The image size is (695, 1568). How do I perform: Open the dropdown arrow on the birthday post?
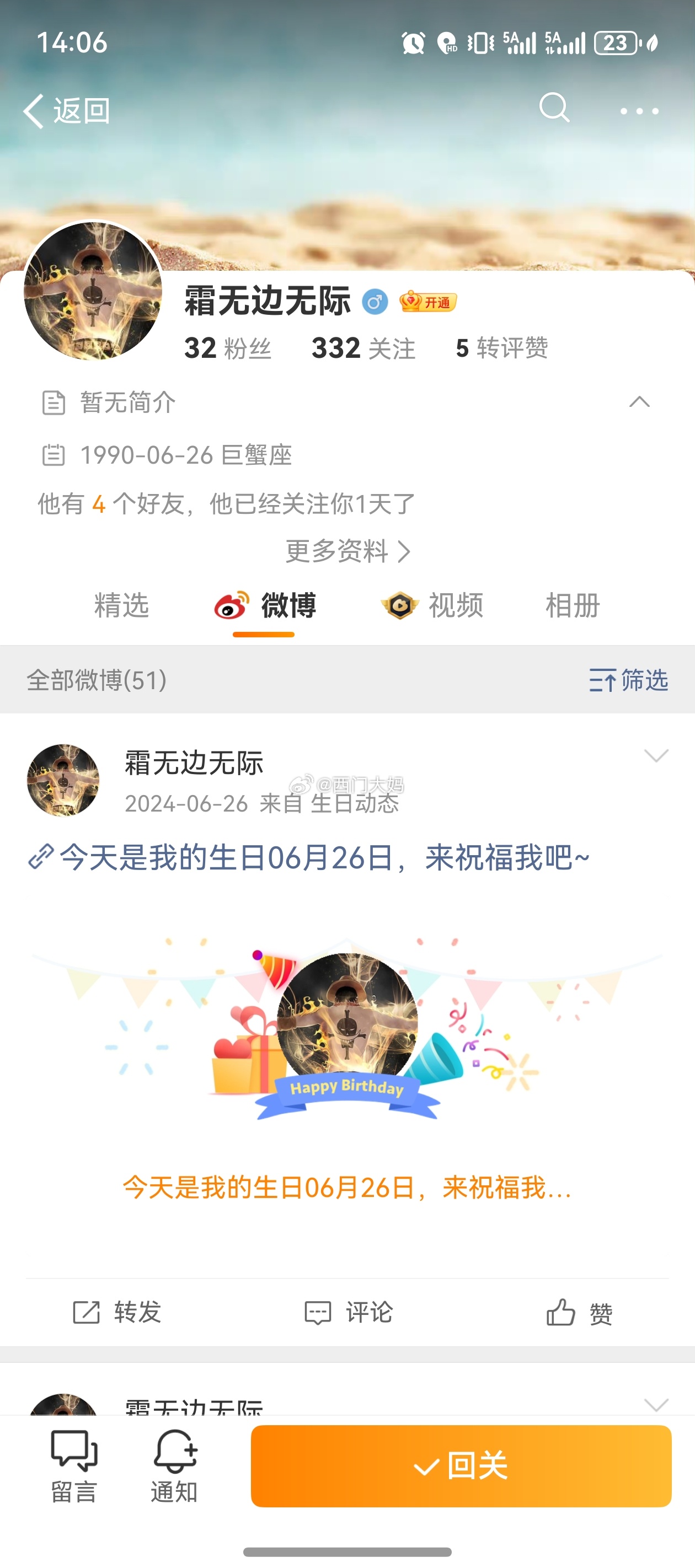coord(656,757)
